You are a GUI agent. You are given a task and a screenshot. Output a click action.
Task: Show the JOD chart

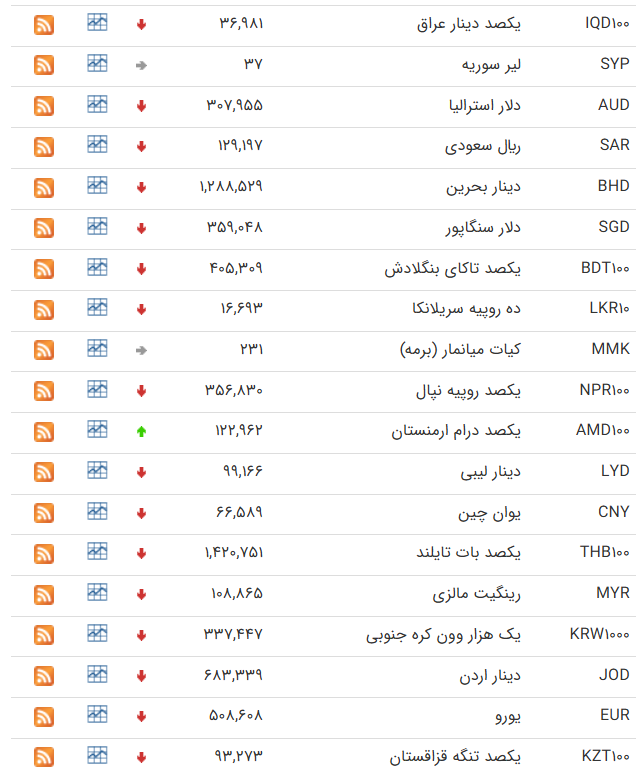[97, 673]
